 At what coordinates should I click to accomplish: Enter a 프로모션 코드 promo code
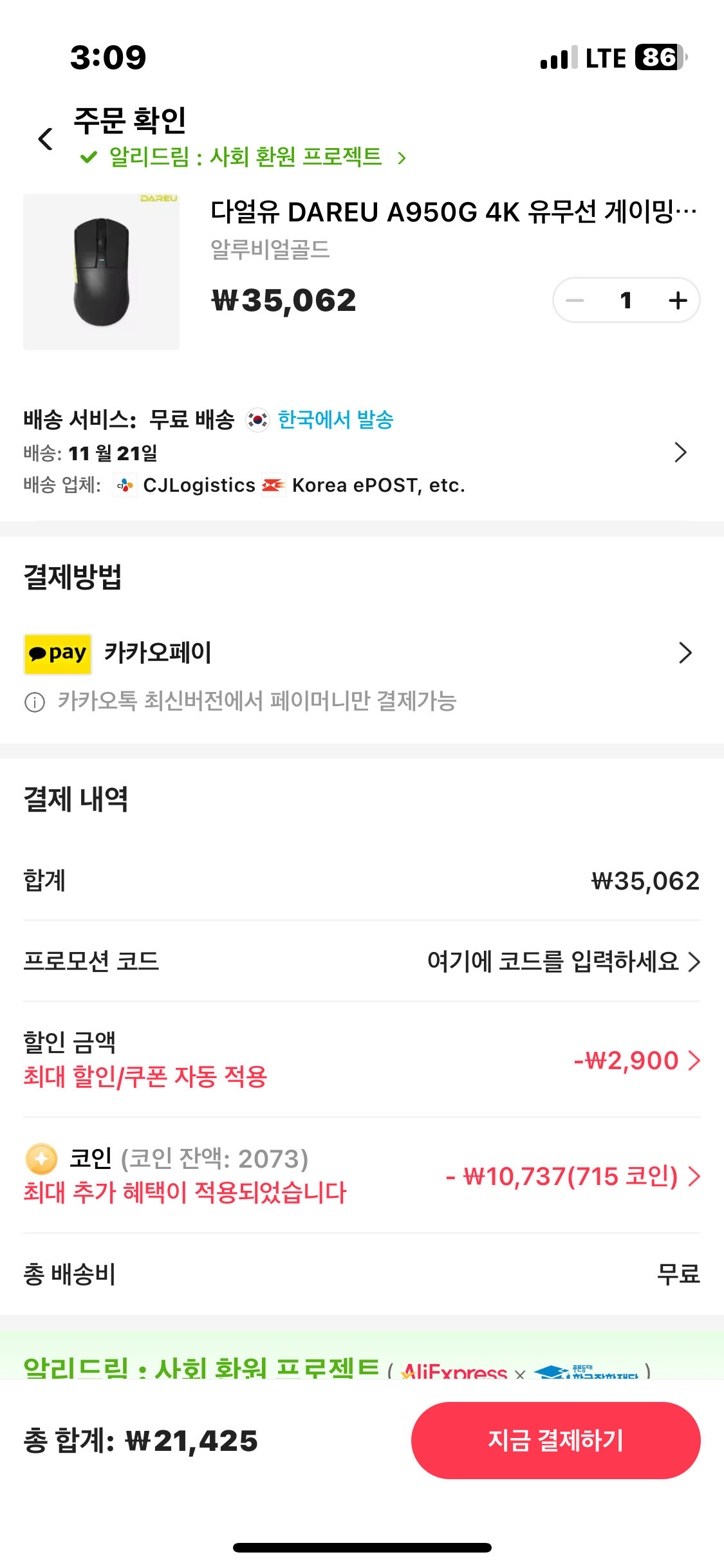click(x=563, y=962)
